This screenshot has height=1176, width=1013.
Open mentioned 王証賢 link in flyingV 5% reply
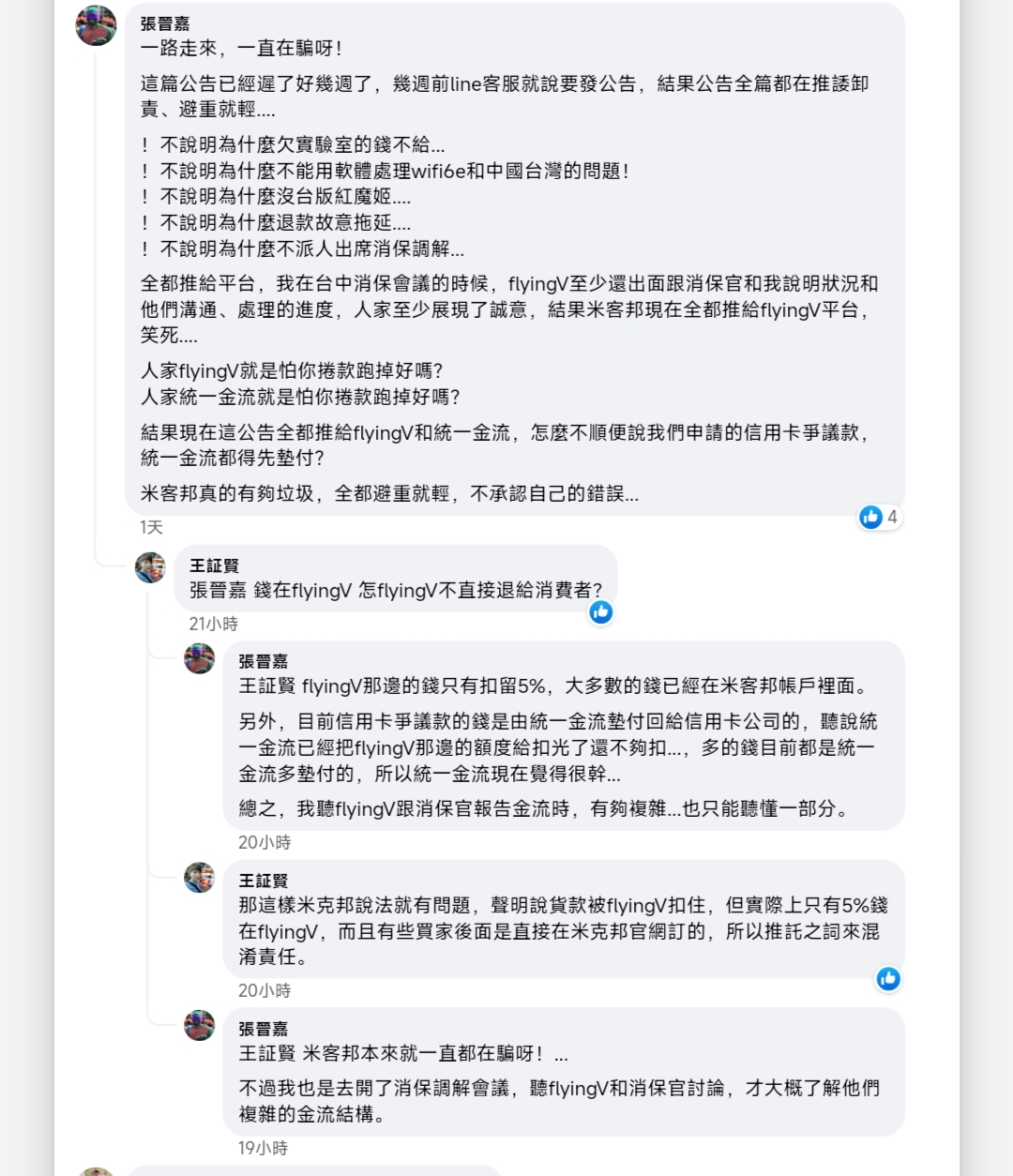tap(266, 686)
